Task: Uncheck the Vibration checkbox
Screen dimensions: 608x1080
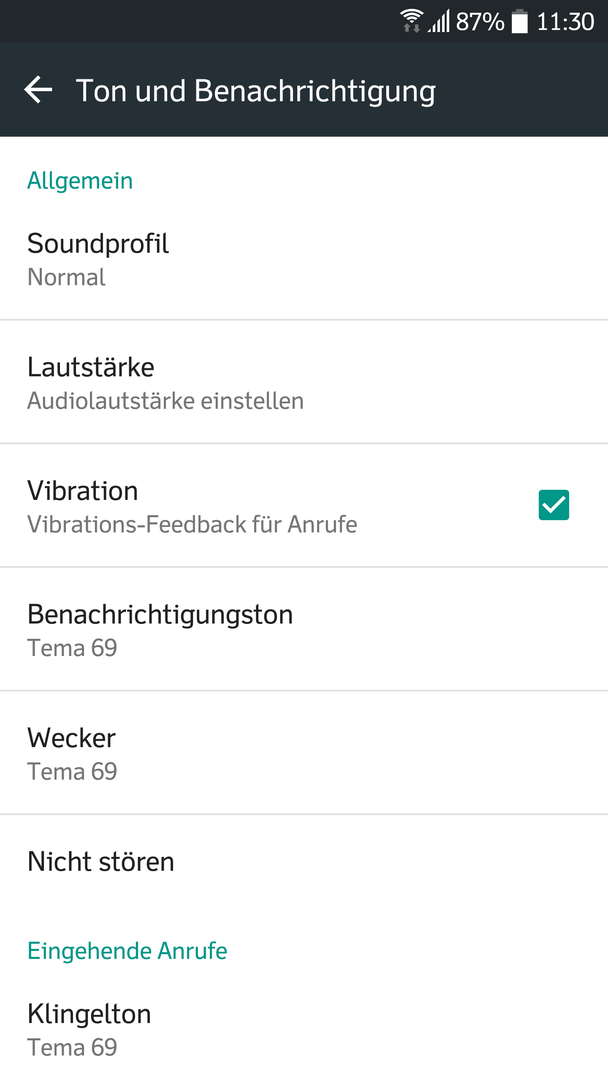Action: pos(554,505)
